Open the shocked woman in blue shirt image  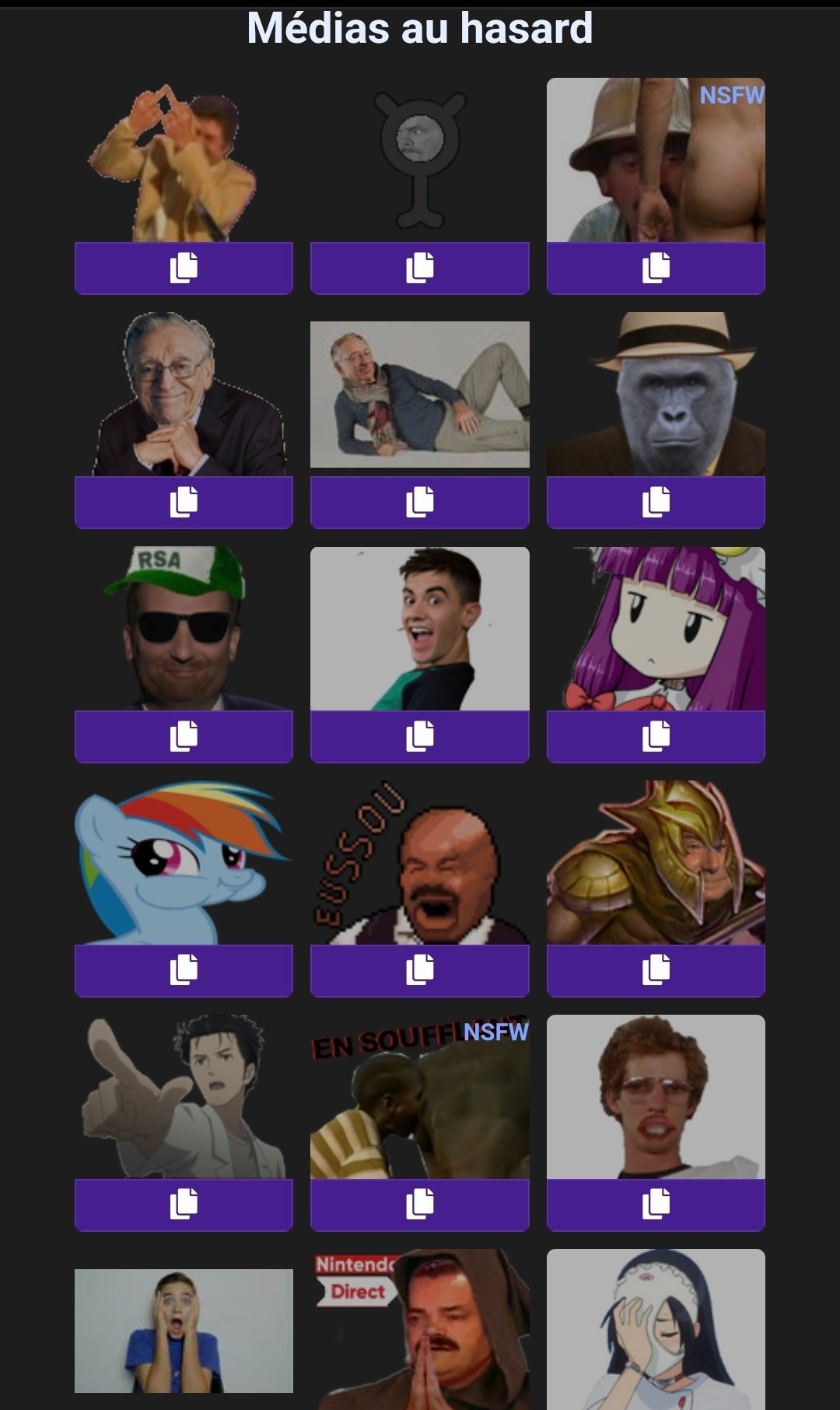point(184,1331)
